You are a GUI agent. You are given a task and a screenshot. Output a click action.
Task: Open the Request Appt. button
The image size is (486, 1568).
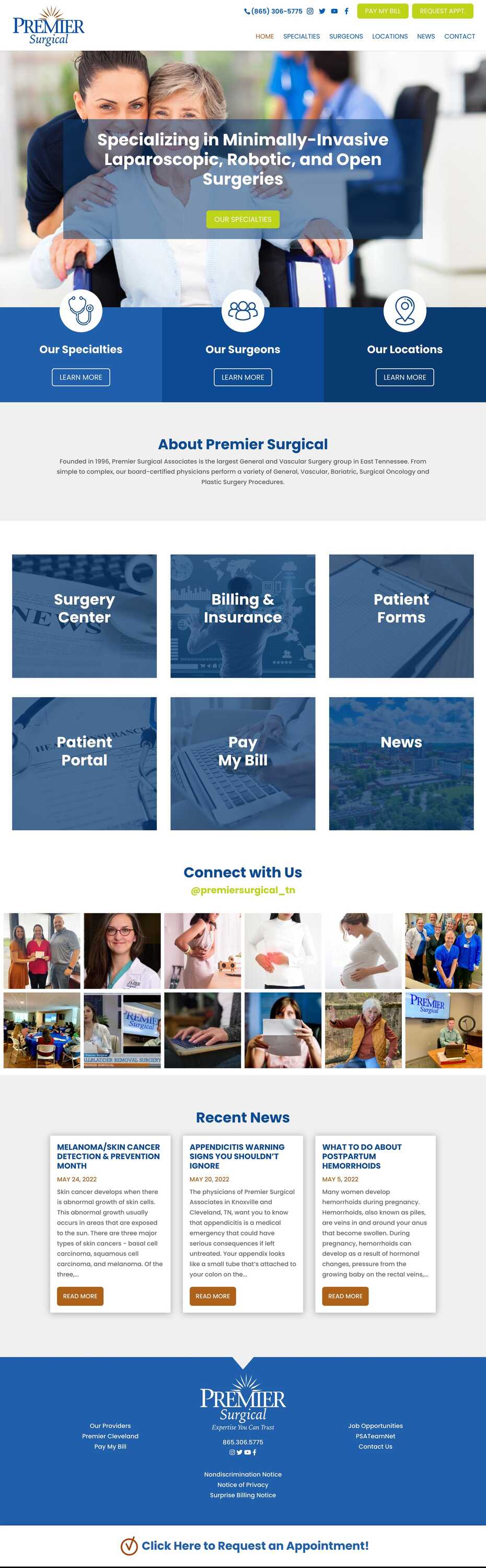point(442,11)
